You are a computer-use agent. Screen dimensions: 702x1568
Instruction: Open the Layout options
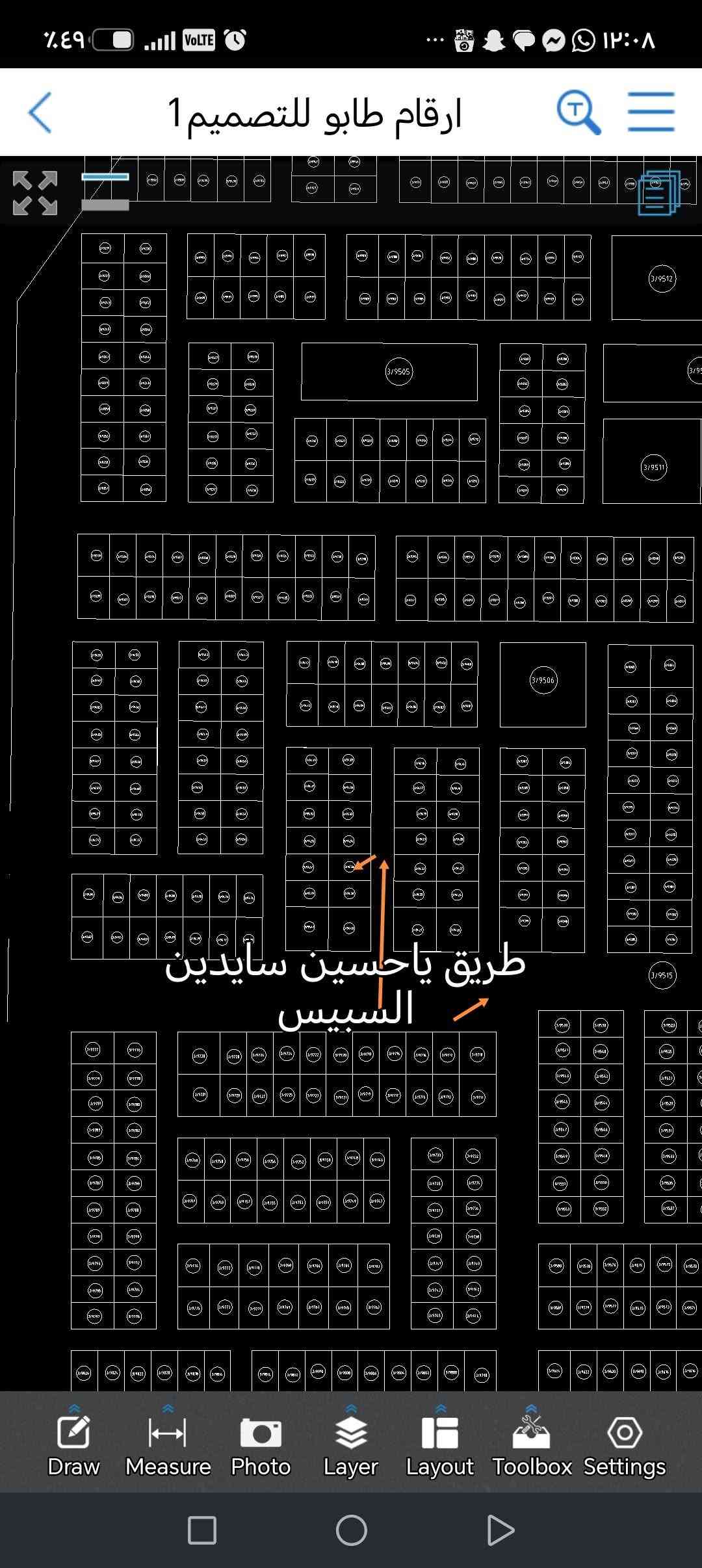pos(440,1441)
